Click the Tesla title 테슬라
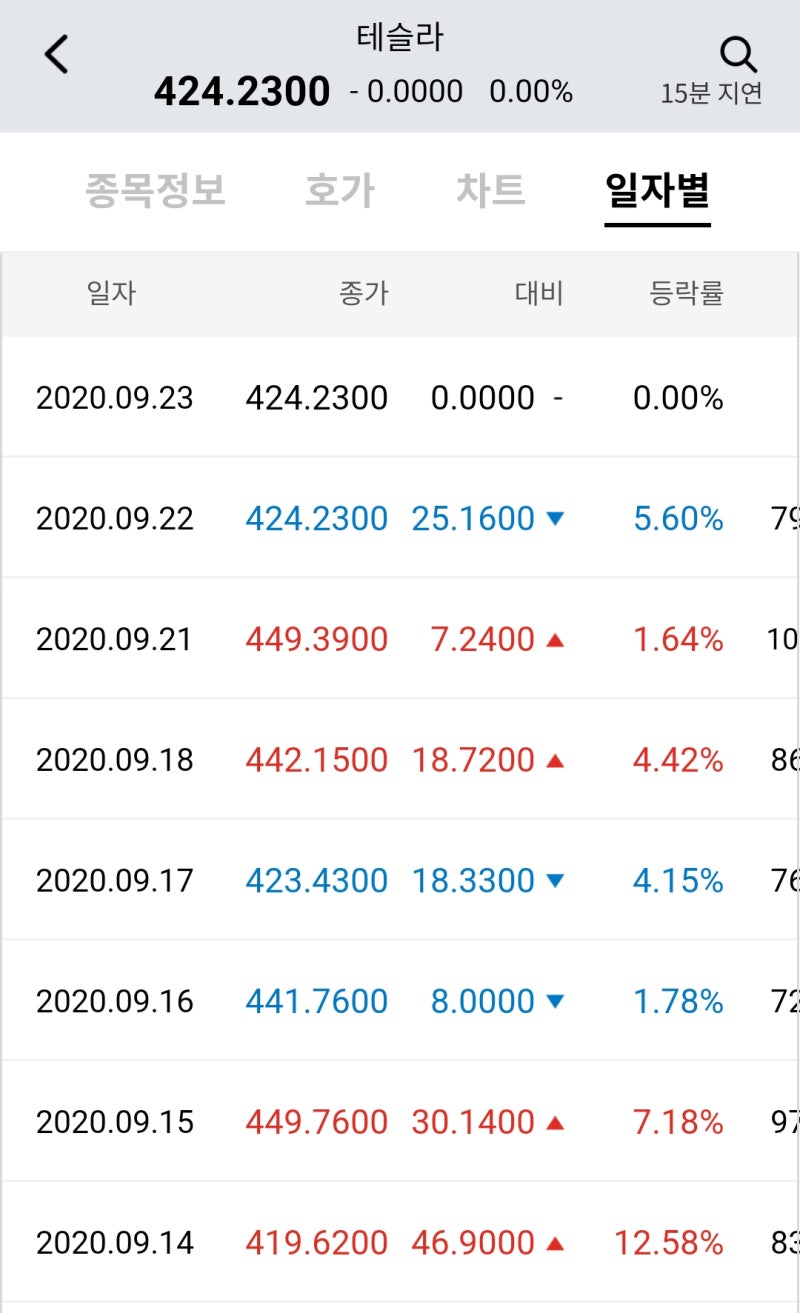Screen dimensions: 800x1313 400,37
